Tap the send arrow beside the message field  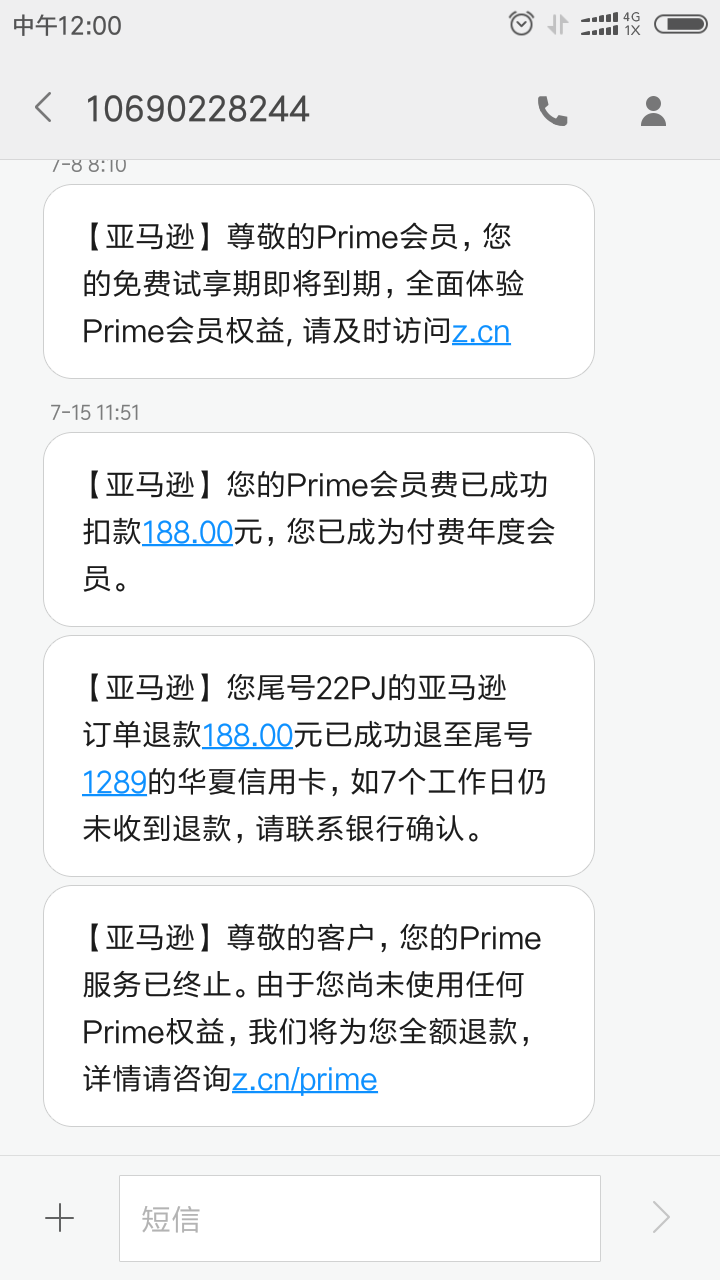click(660, 1218)
